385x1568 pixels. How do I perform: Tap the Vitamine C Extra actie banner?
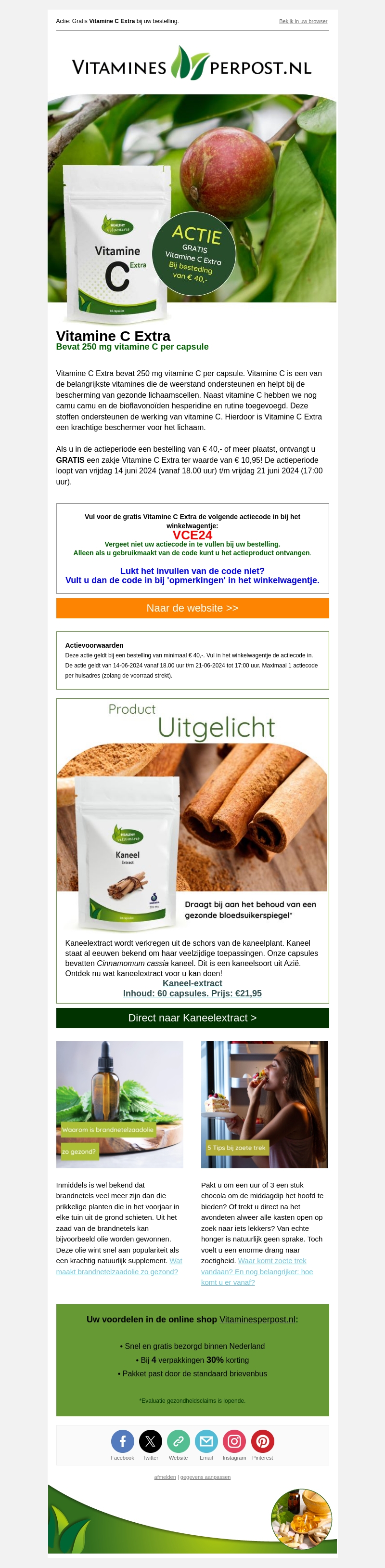tap(192, 201)
